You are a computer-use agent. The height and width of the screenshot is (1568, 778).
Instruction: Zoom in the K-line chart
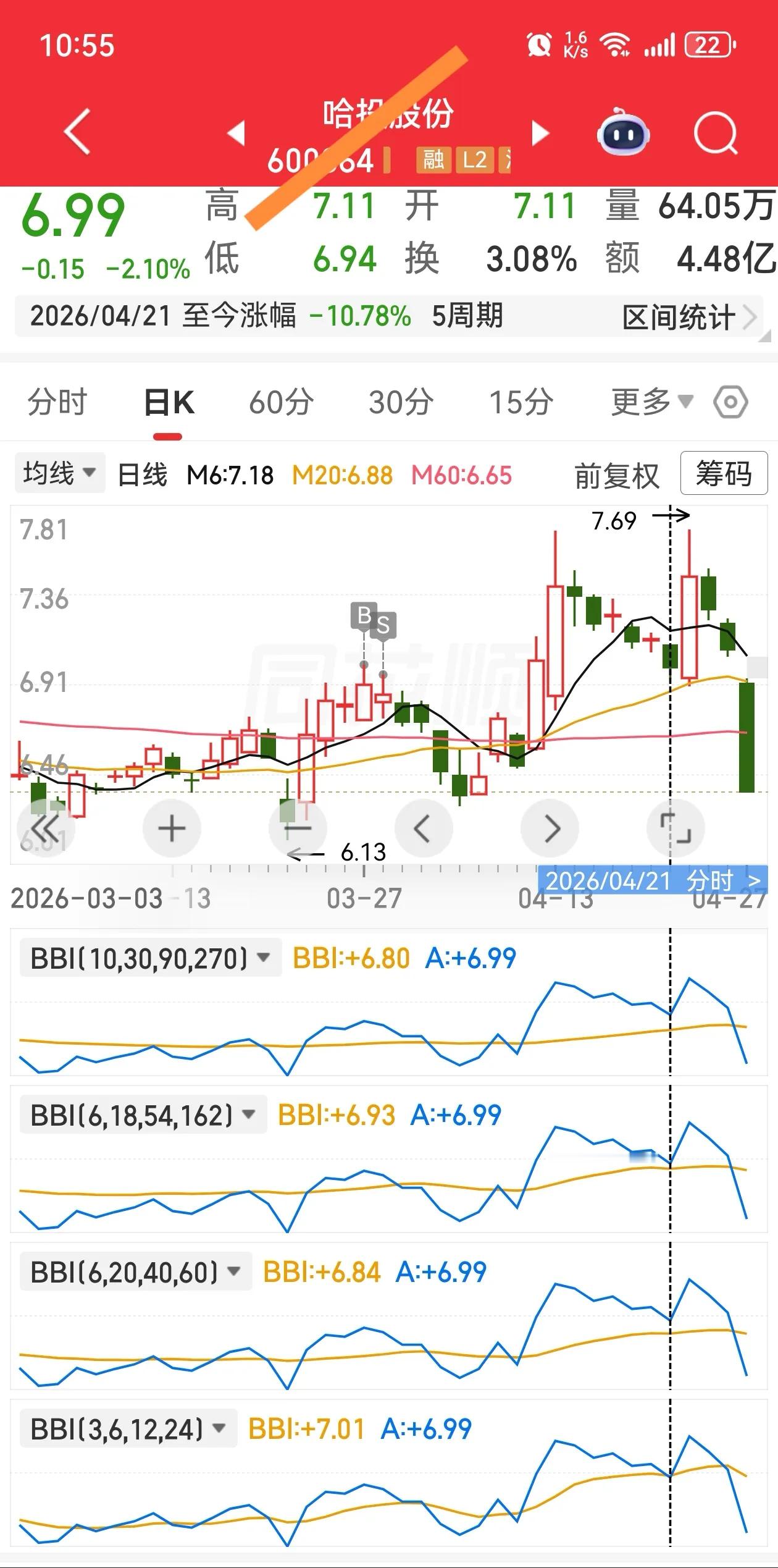pos(172,828)
